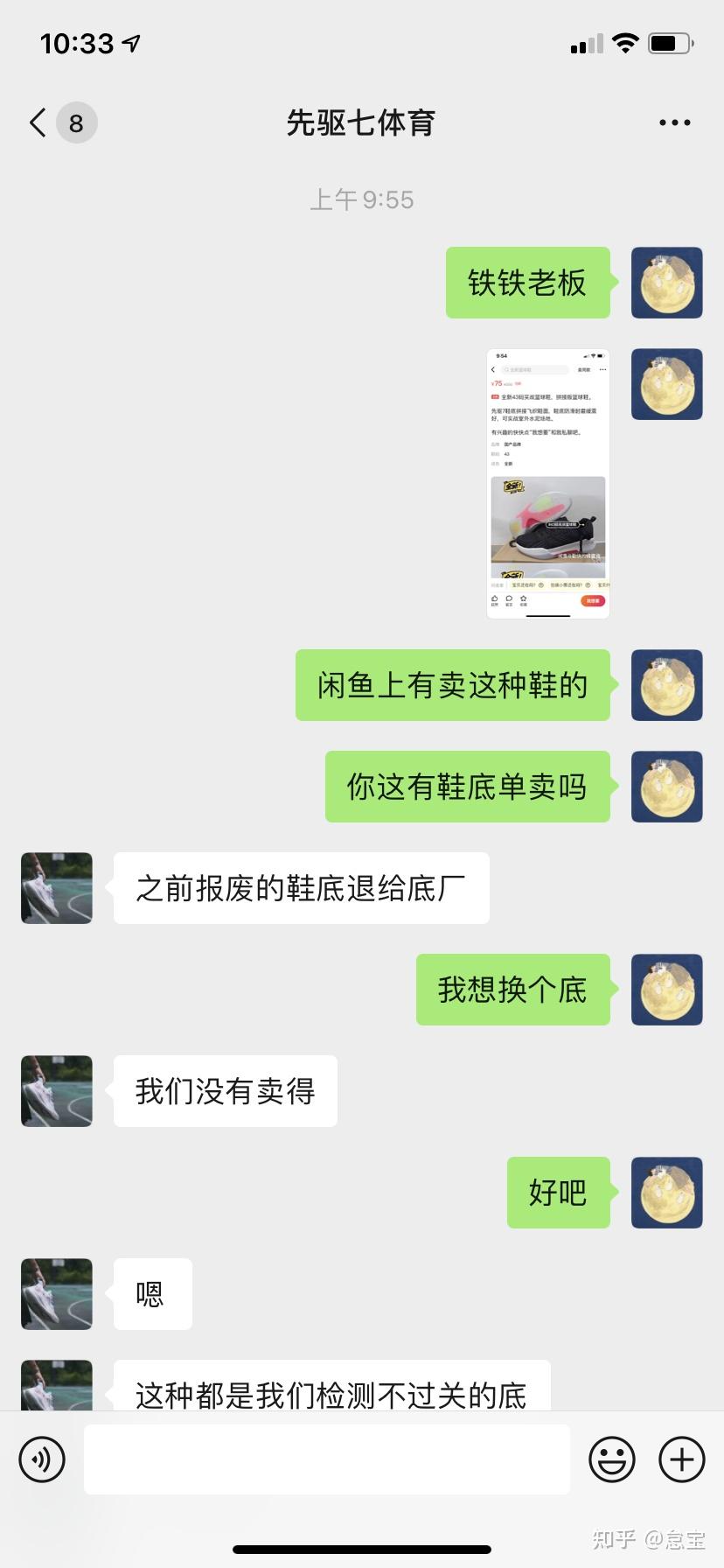
Task: Open the chat info overflow menu
Action: (674, 123)
